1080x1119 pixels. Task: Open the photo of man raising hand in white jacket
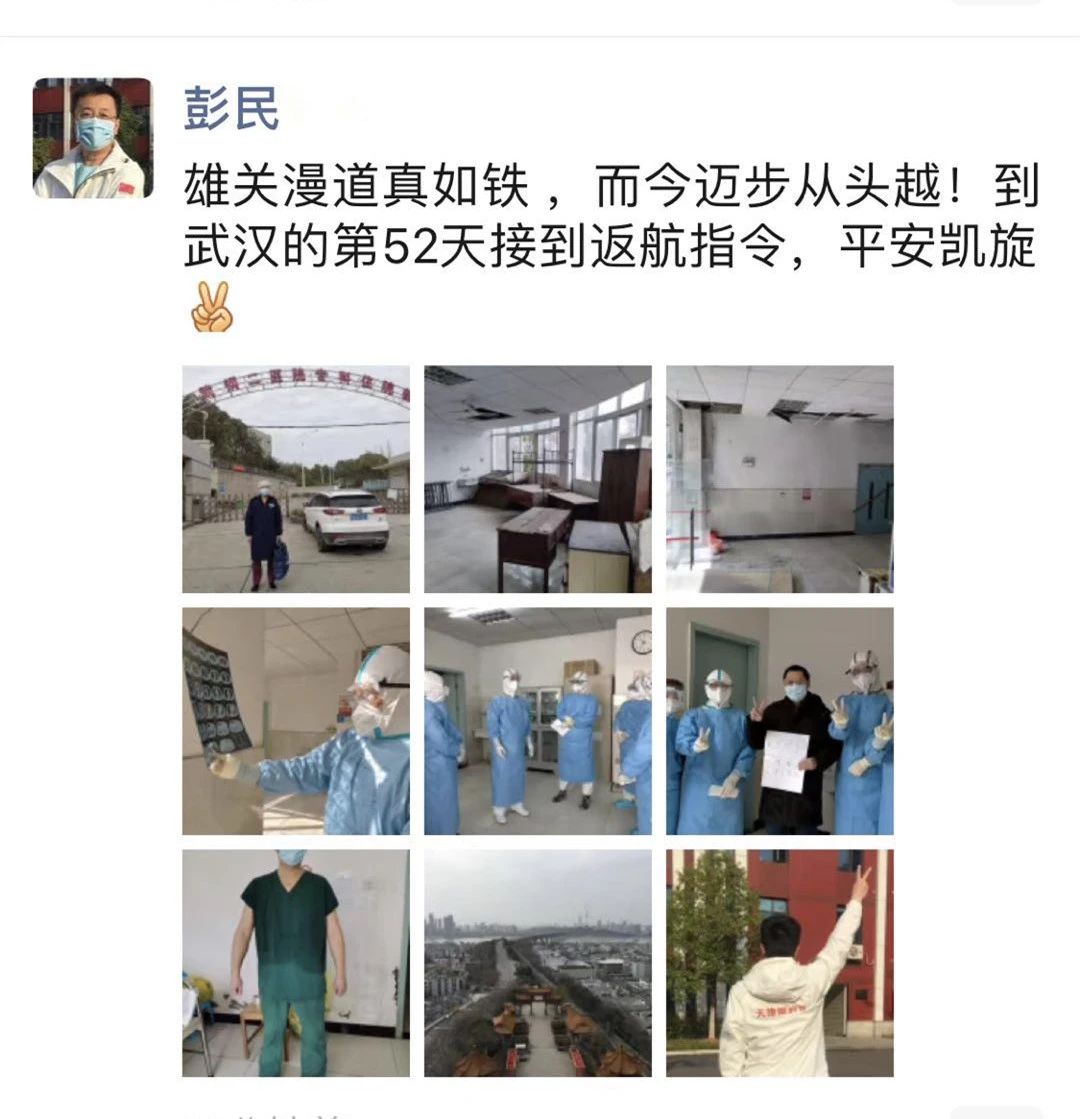(x=780, y=963)
